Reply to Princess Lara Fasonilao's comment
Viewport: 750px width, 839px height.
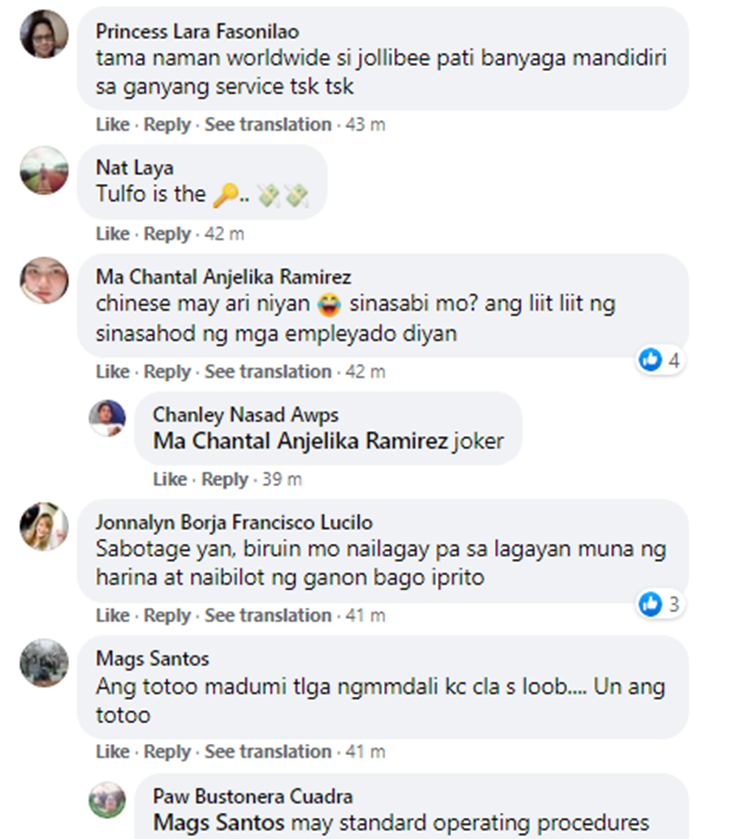[167, 125]
